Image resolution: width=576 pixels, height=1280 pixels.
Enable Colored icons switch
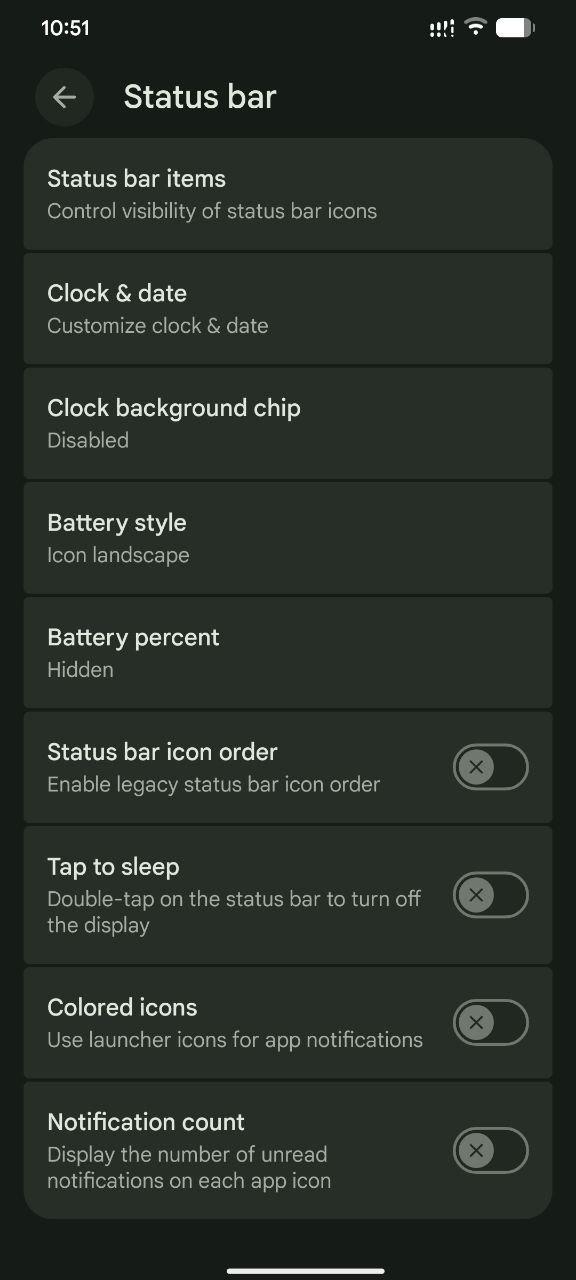tap(490, 1023)
